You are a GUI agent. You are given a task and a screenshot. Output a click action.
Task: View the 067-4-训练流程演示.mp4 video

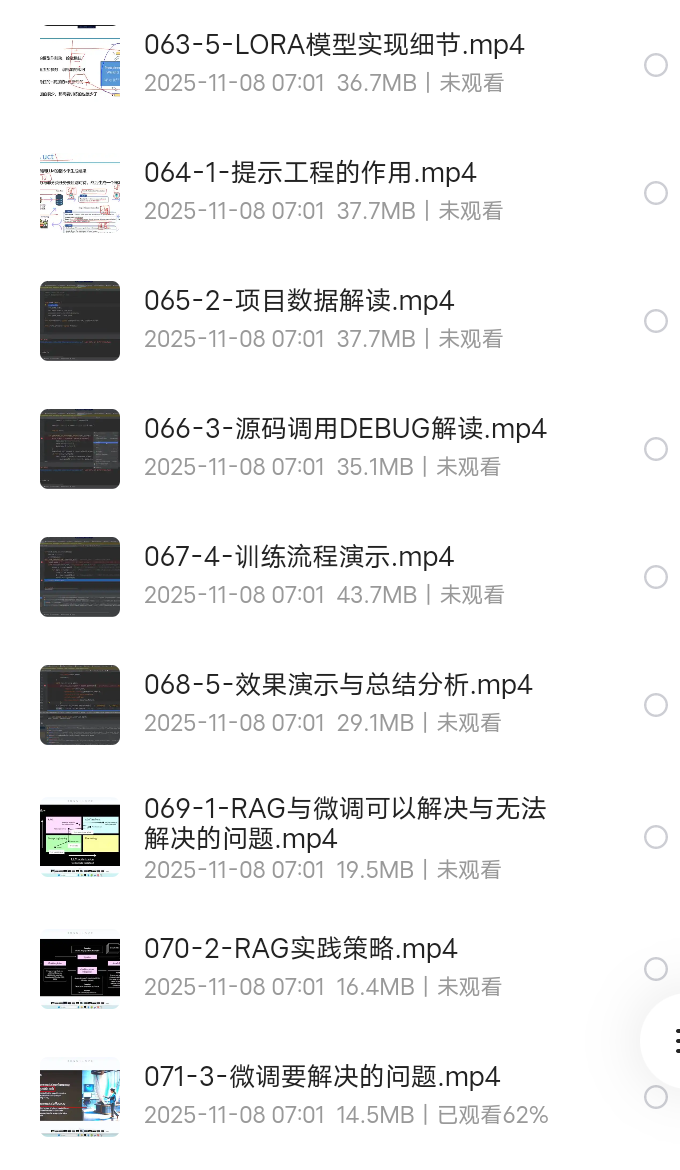(x=299, y=557)
